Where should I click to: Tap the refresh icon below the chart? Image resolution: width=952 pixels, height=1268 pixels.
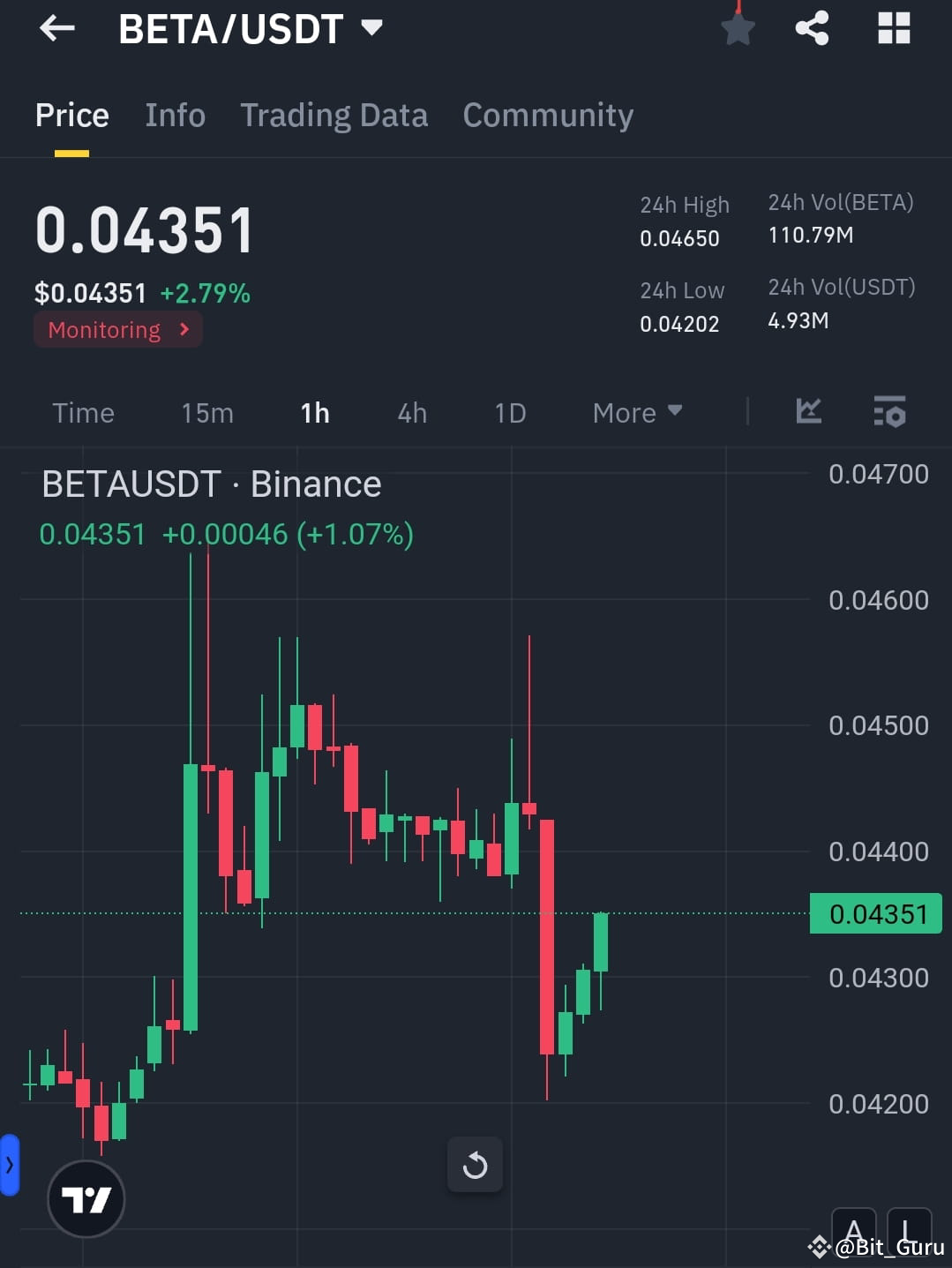tap(475, 1165)
